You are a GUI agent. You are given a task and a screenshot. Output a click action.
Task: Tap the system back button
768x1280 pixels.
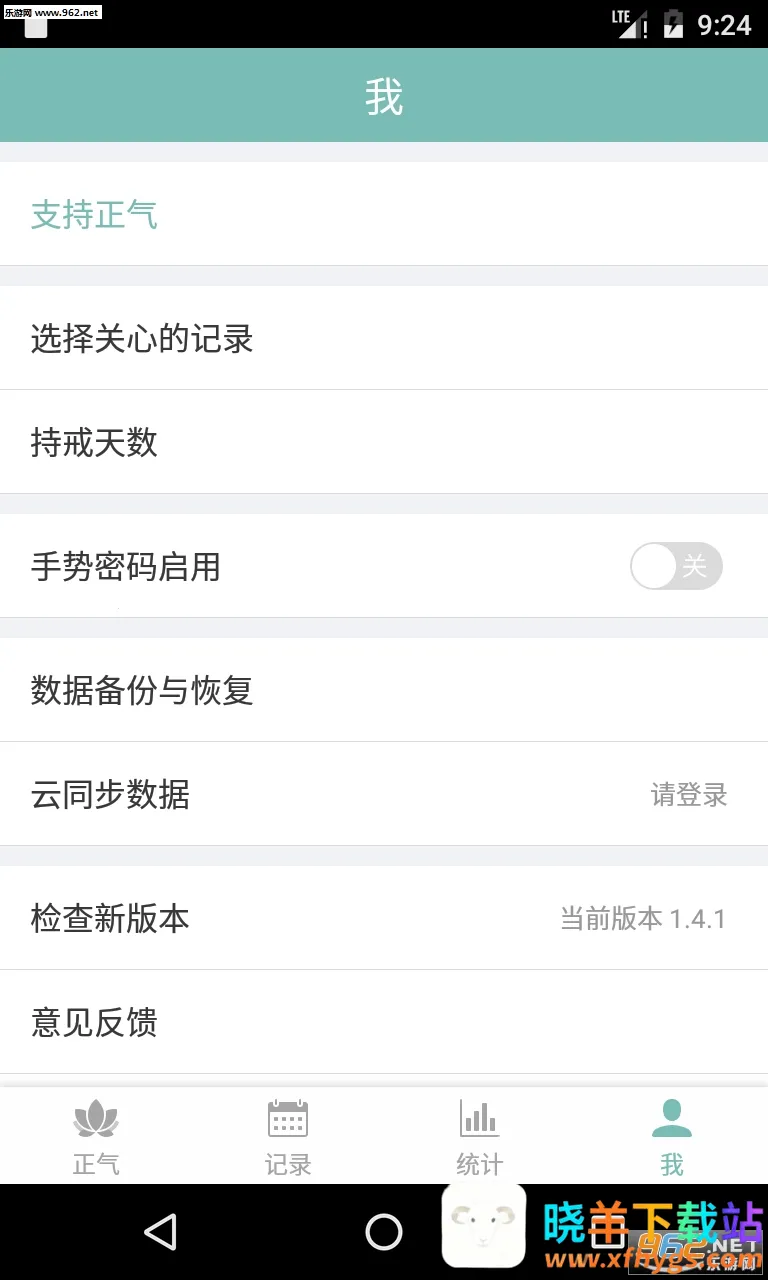point(160,1232)
